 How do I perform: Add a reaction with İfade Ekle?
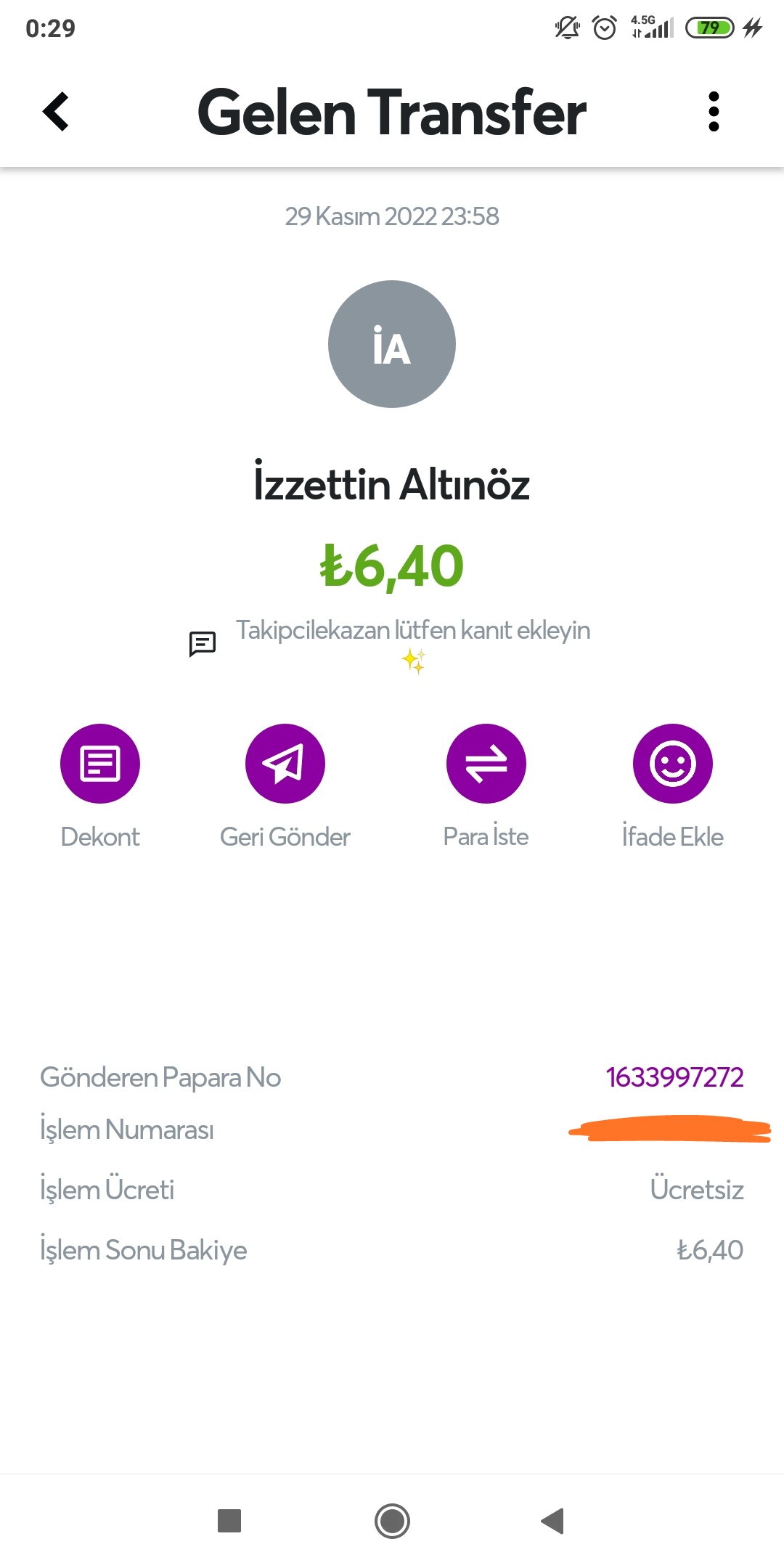pos(672,764)
